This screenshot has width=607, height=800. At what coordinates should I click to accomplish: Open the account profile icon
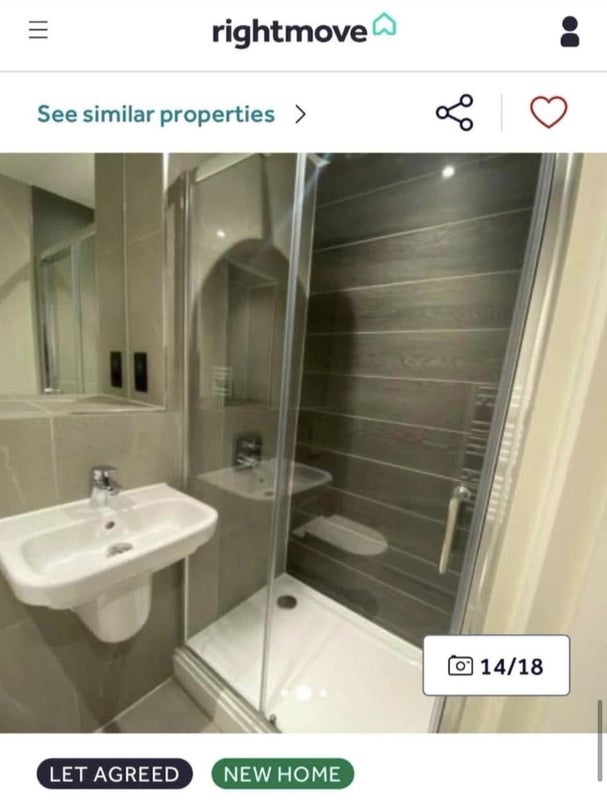569,32
